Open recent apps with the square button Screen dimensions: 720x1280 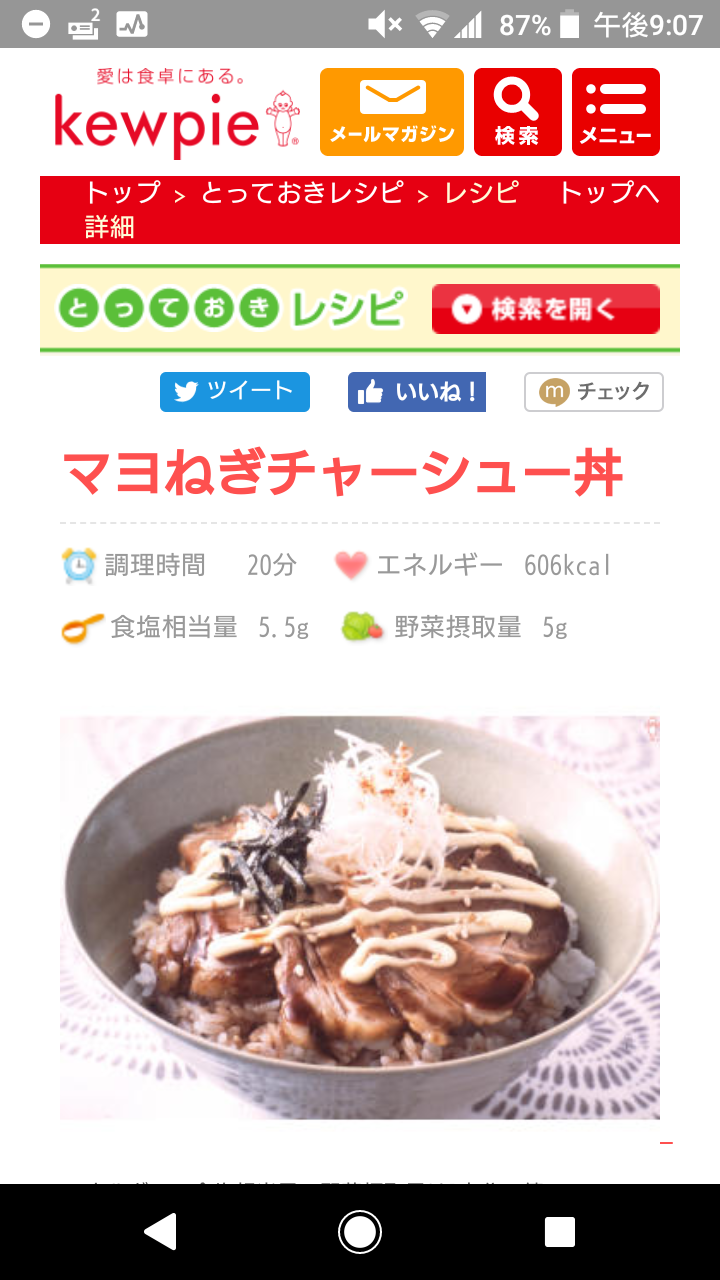tap(559, 1232)
